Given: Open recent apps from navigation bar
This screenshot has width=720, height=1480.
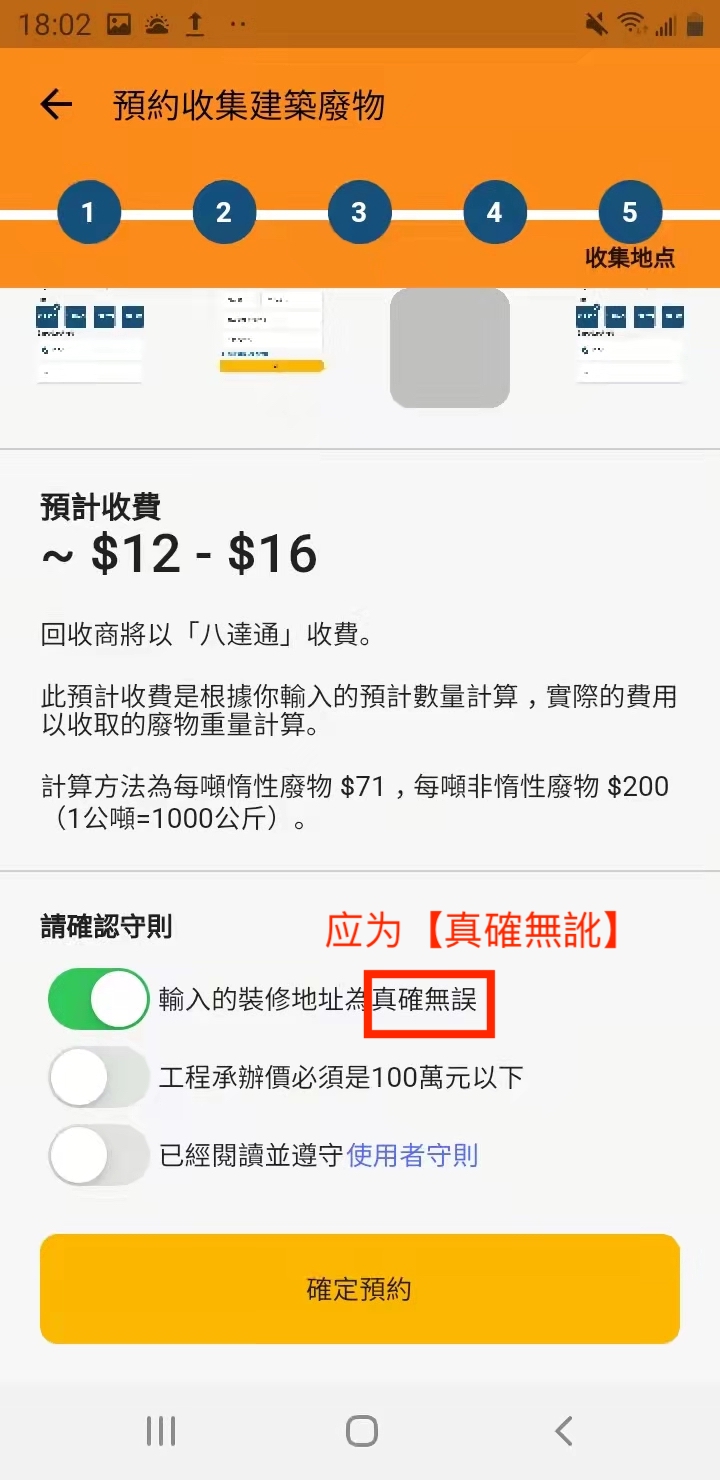Looking at the screenshot, I should pyautogui.click(x=161, y=1431).
